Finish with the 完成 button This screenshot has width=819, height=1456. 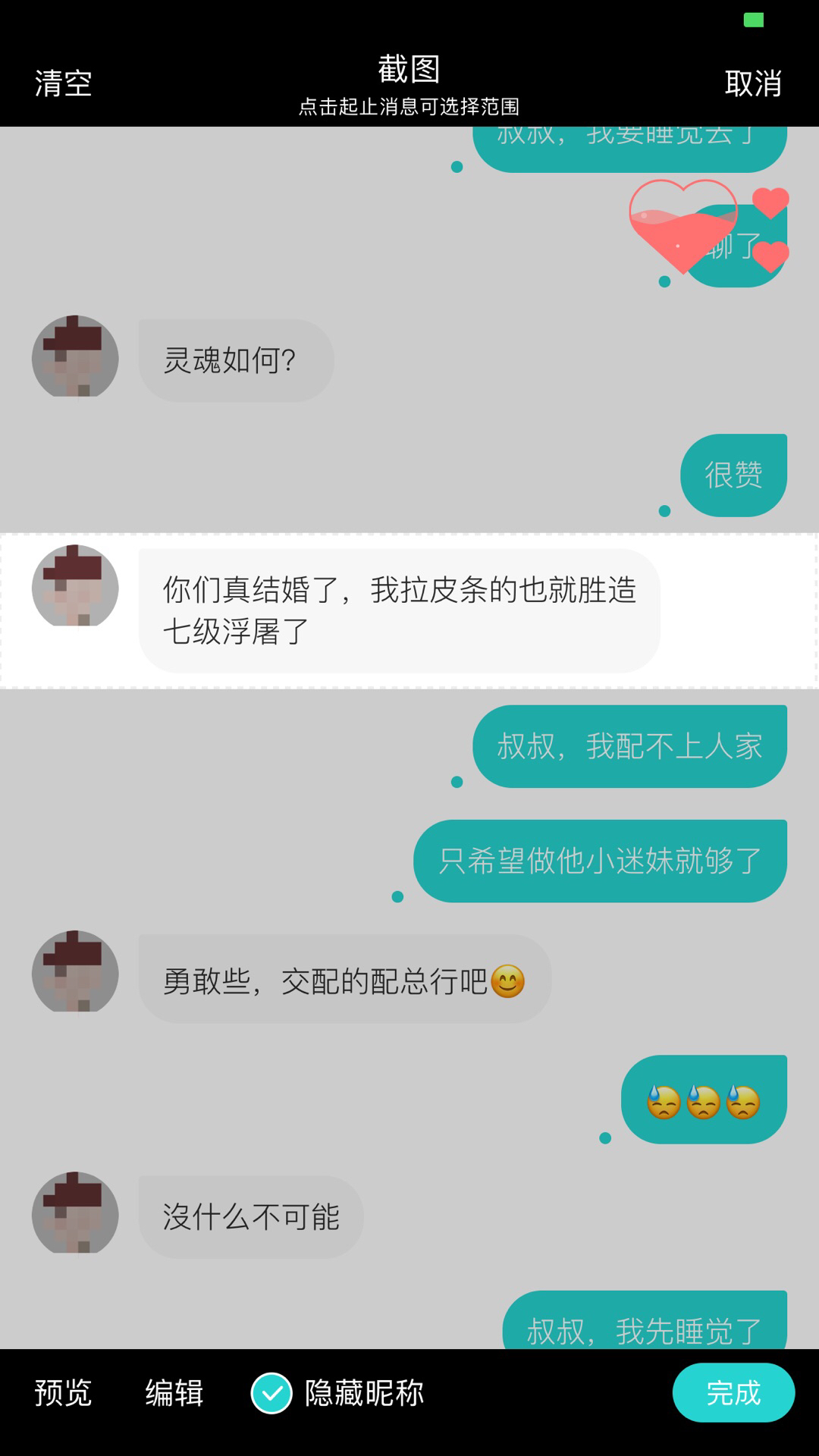[x=733, y=1392]
